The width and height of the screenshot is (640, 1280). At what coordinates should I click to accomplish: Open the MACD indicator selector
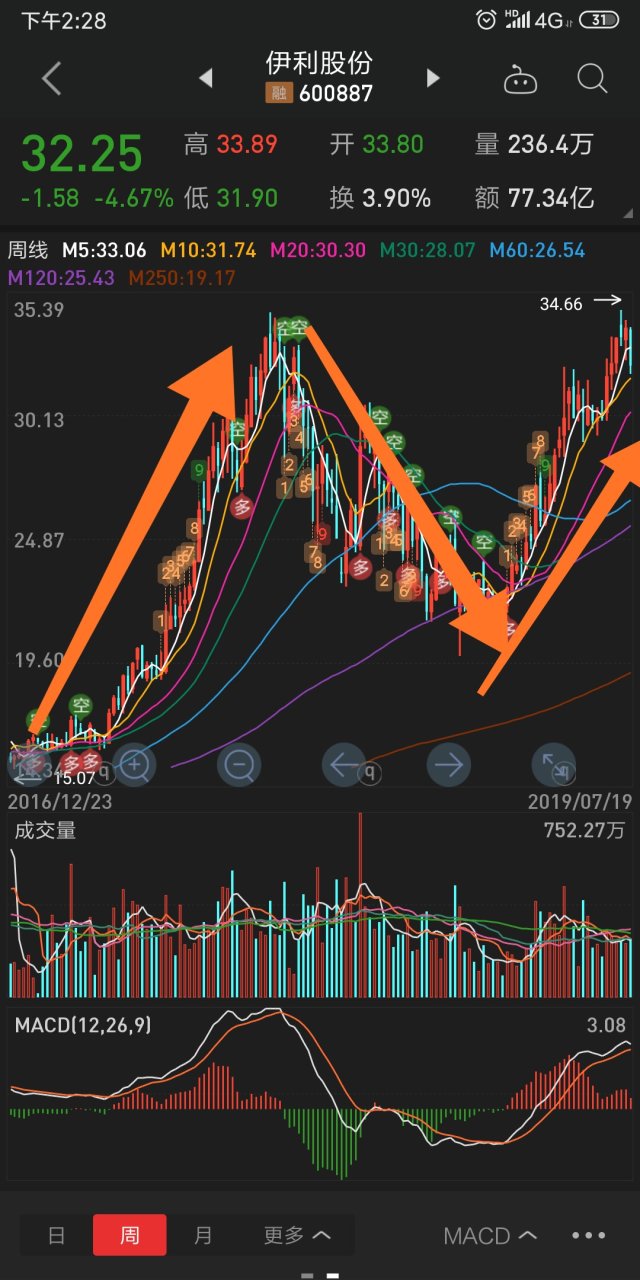pos(491,1236)
